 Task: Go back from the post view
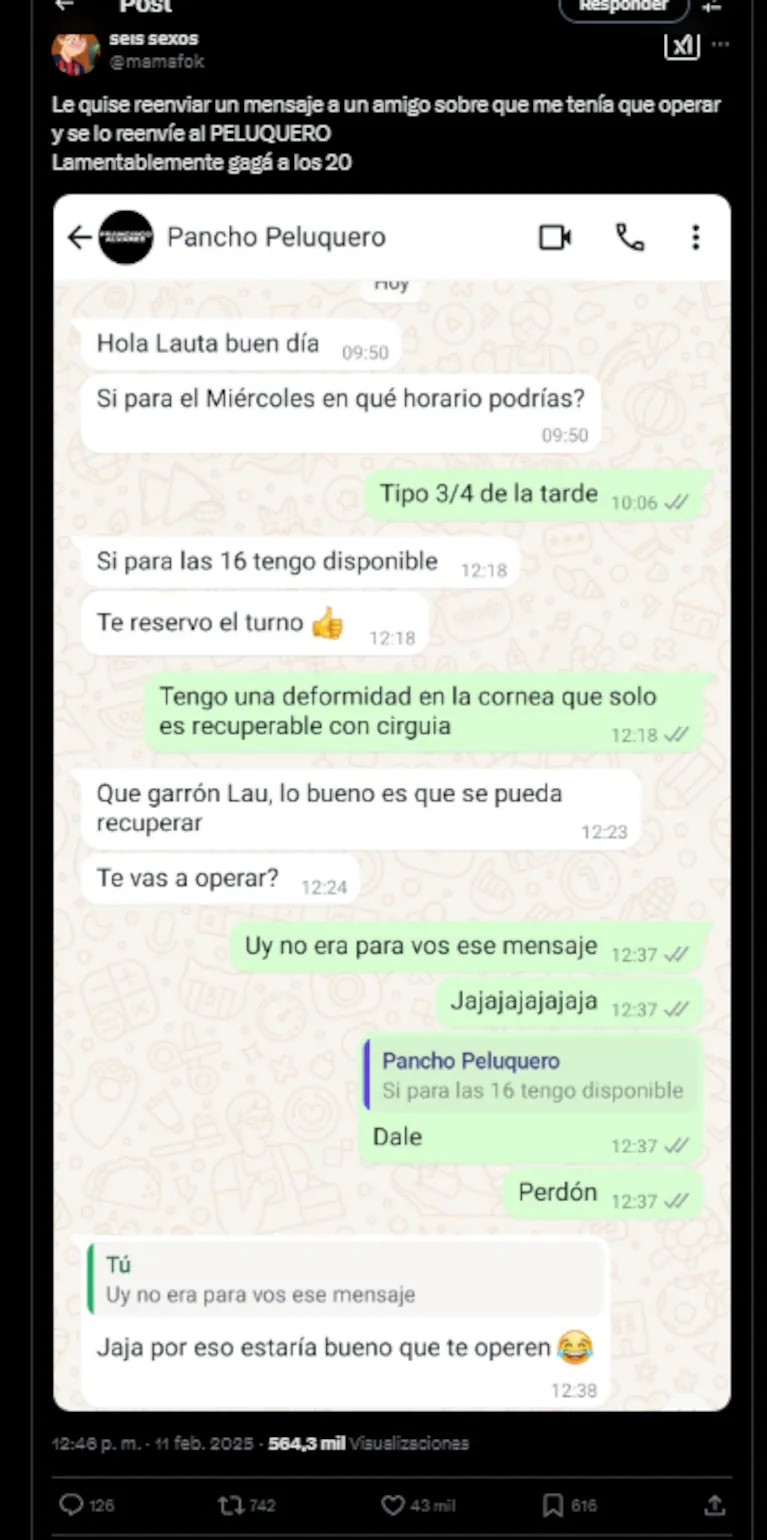click(x=65, y=5)
